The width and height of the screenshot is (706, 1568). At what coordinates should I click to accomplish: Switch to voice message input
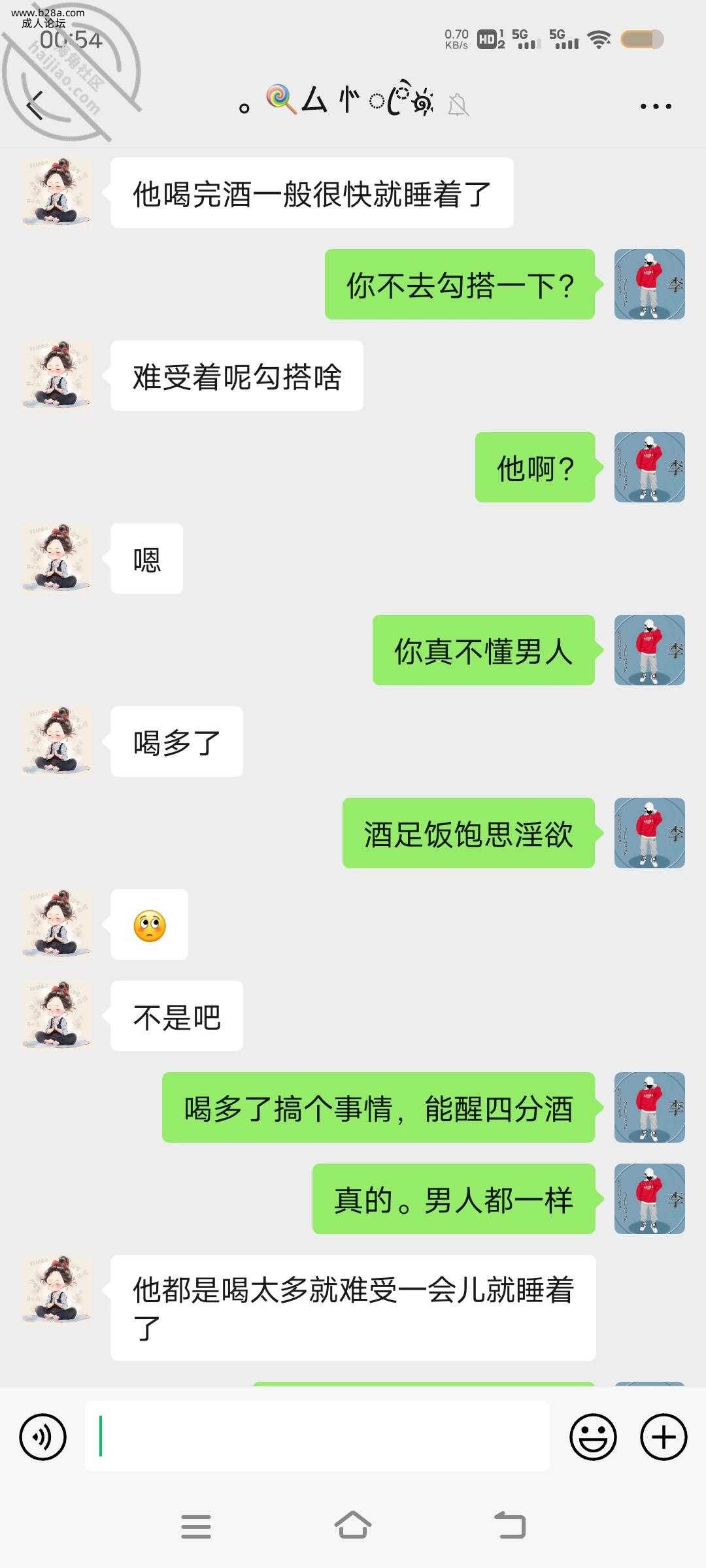[x=43, y=1437]
